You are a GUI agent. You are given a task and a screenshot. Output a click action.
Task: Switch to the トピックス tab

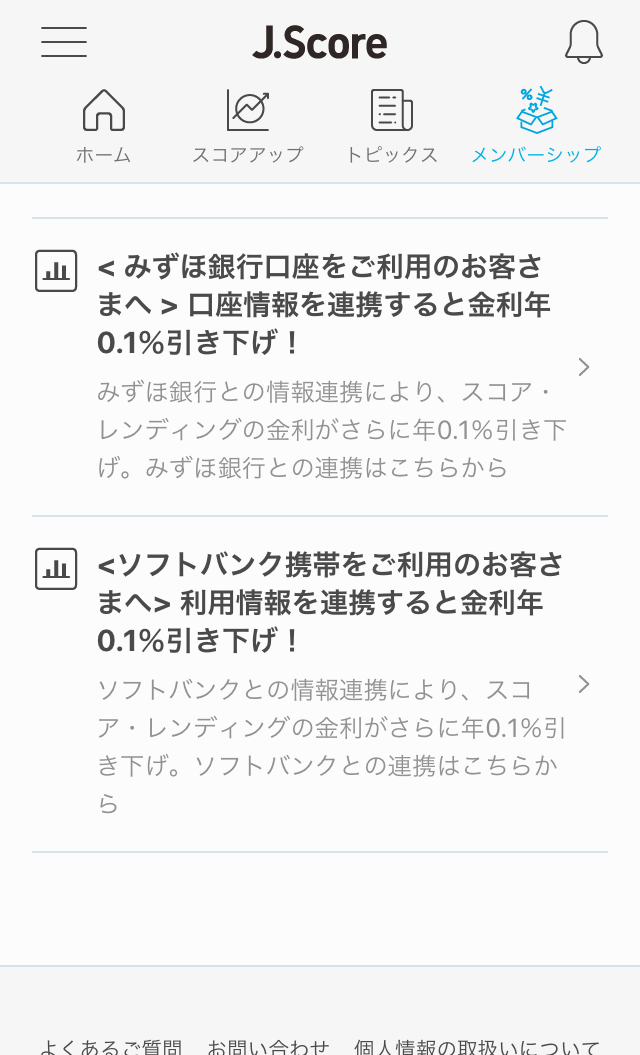coord(392,127)
